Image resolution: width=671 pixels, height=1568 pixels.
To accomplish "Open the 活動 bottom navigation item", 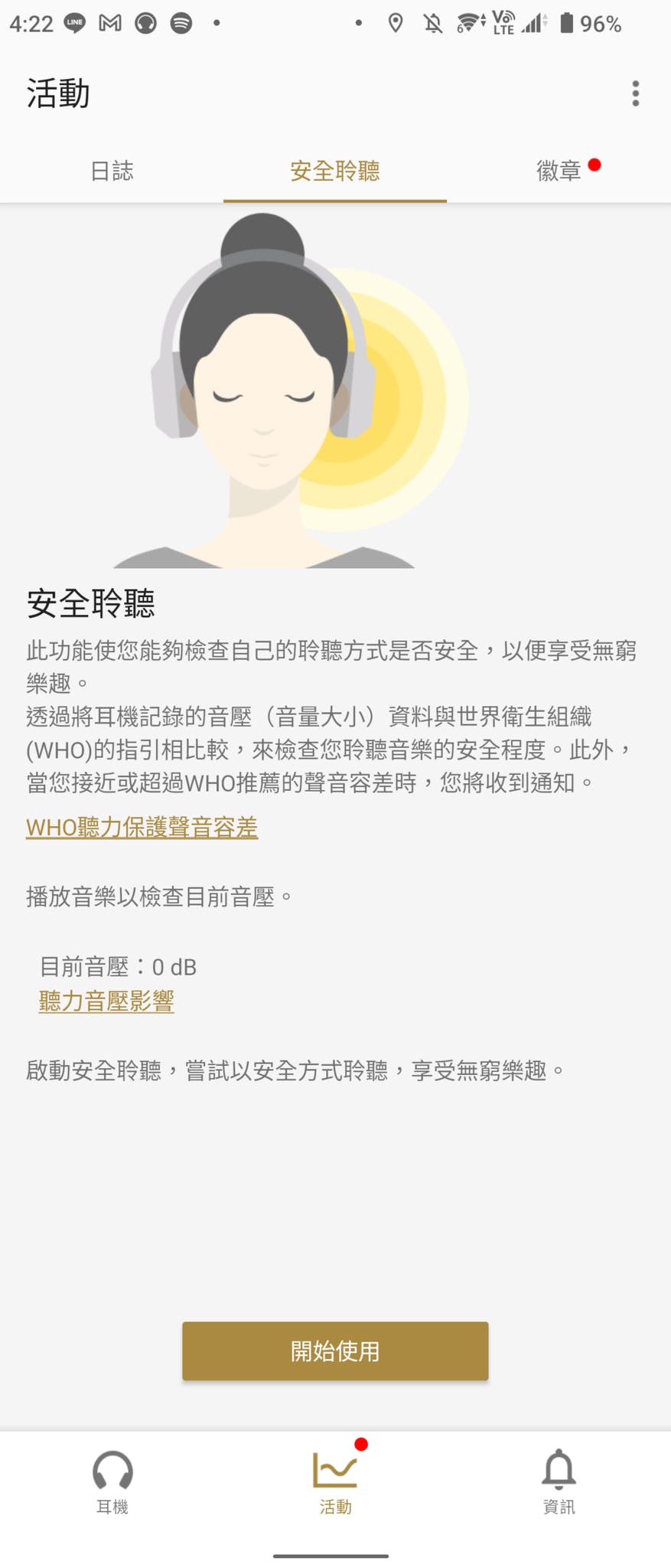I will (x=335, y=1482).
